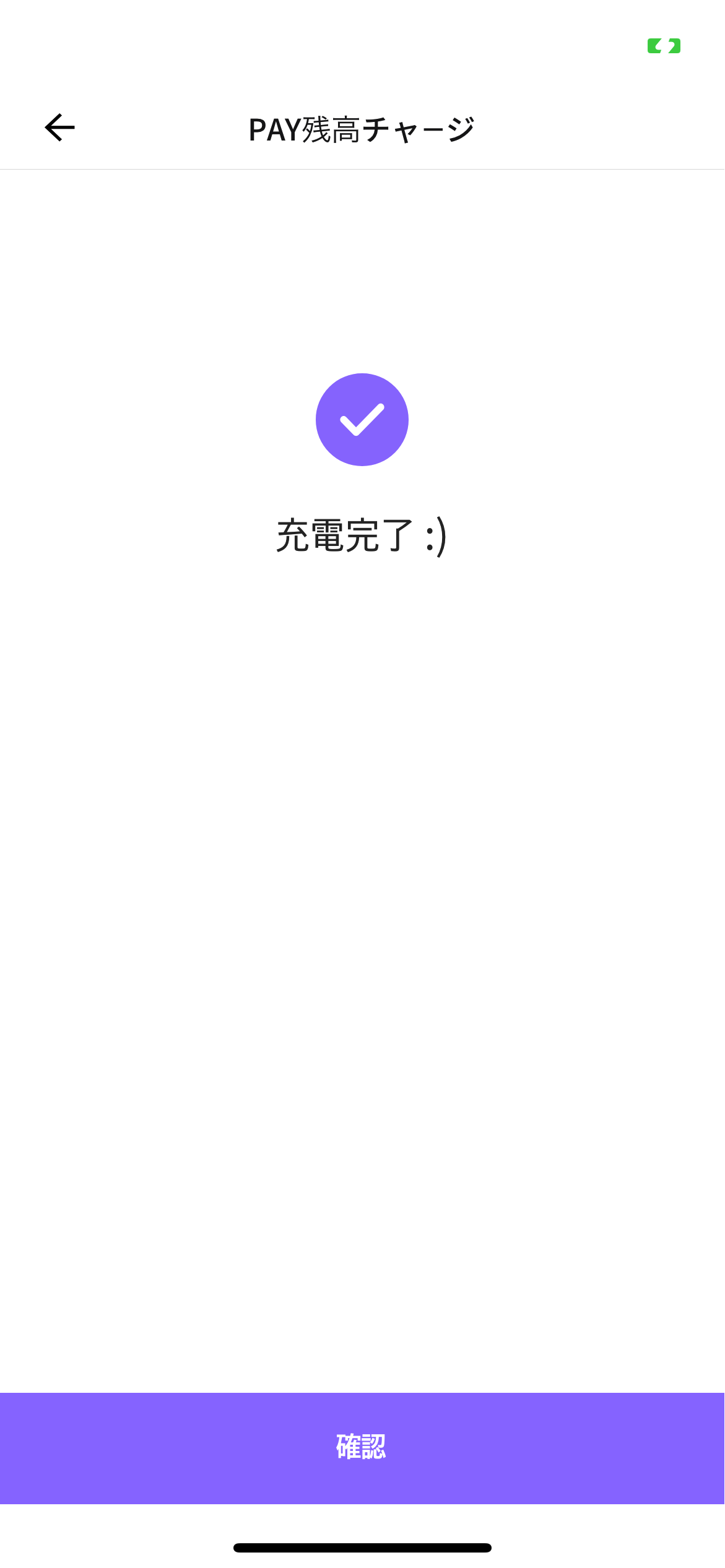
Task: Confirm with the purple 確認 button
Action: [362, 1448]
